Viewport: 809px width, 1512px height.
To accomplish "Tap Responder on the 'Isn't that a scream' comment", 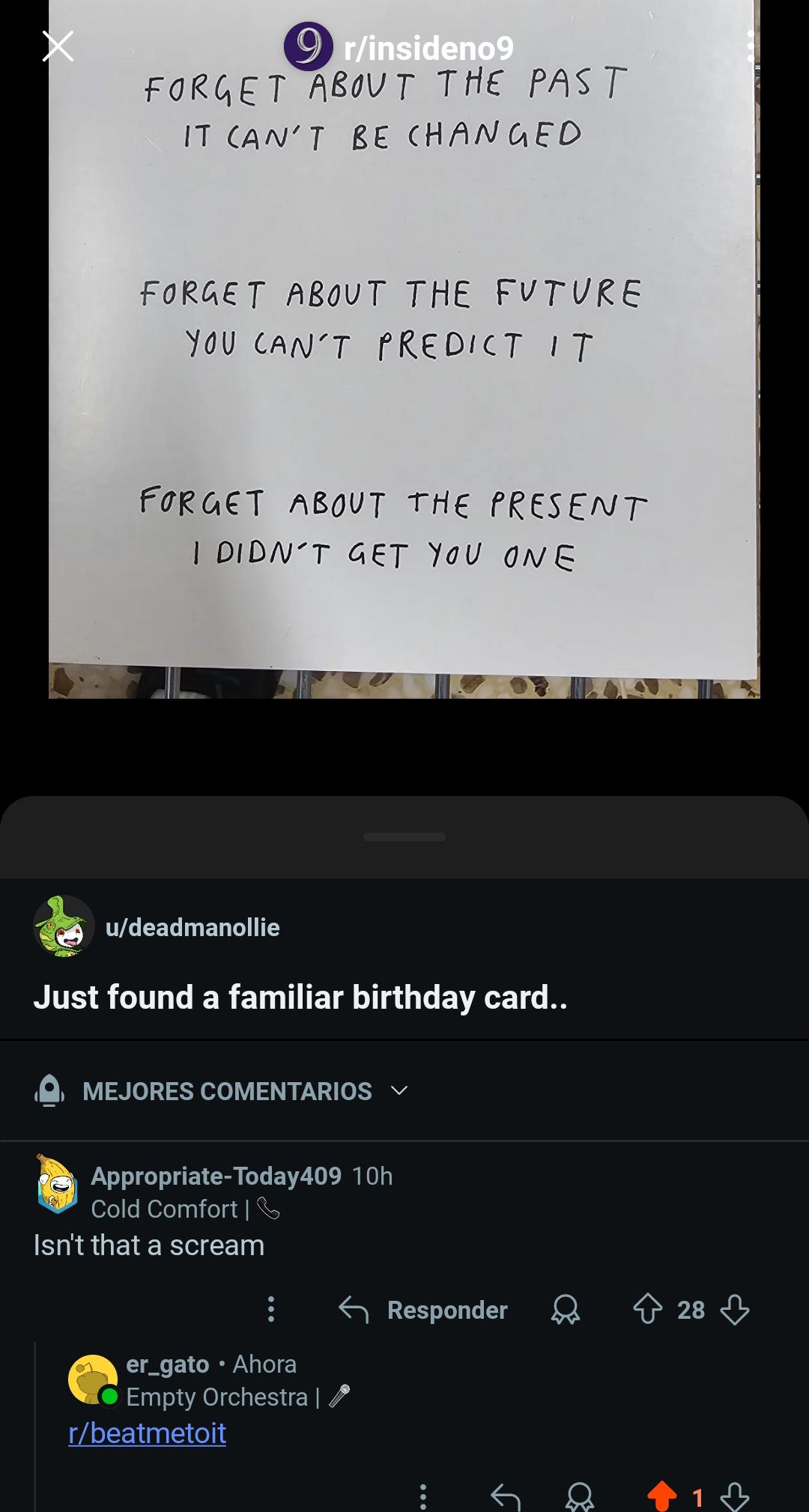I will click(423, 1310).
